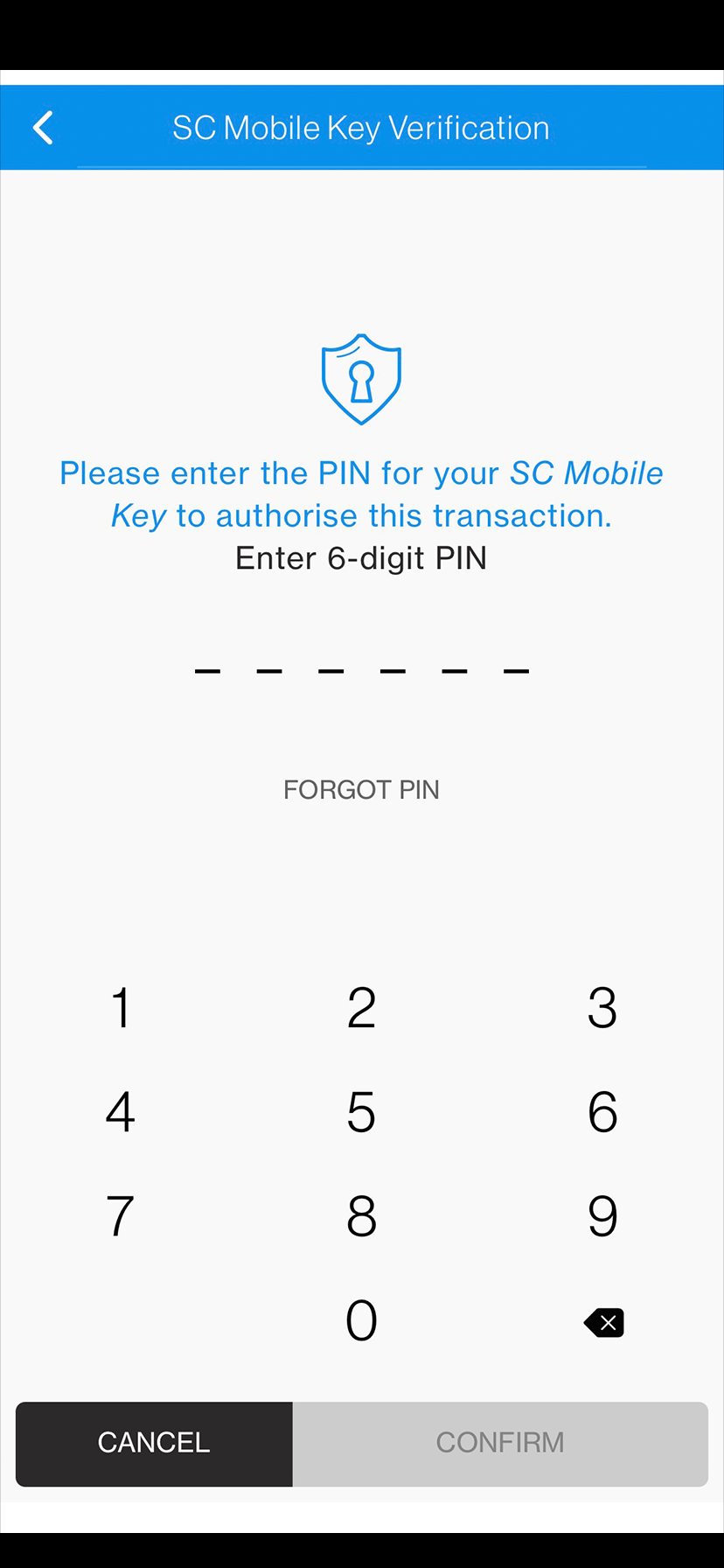This screenshot has height=1568, width=724.
Task: Tap the FORGOT PIN link
Action: [361, 789]
